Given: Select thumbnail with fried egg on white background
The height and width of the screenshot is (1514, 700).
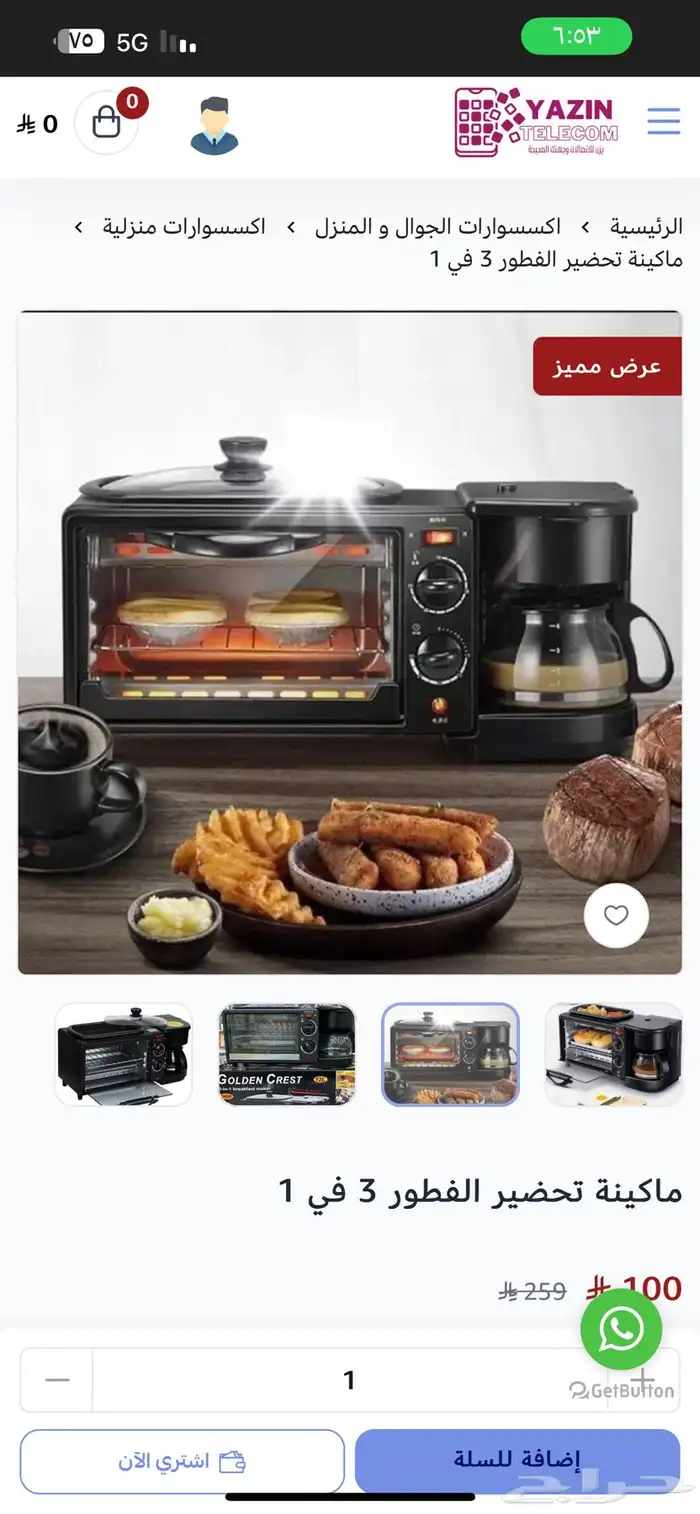Looking at the screenshot, I should click(613, 1055).
